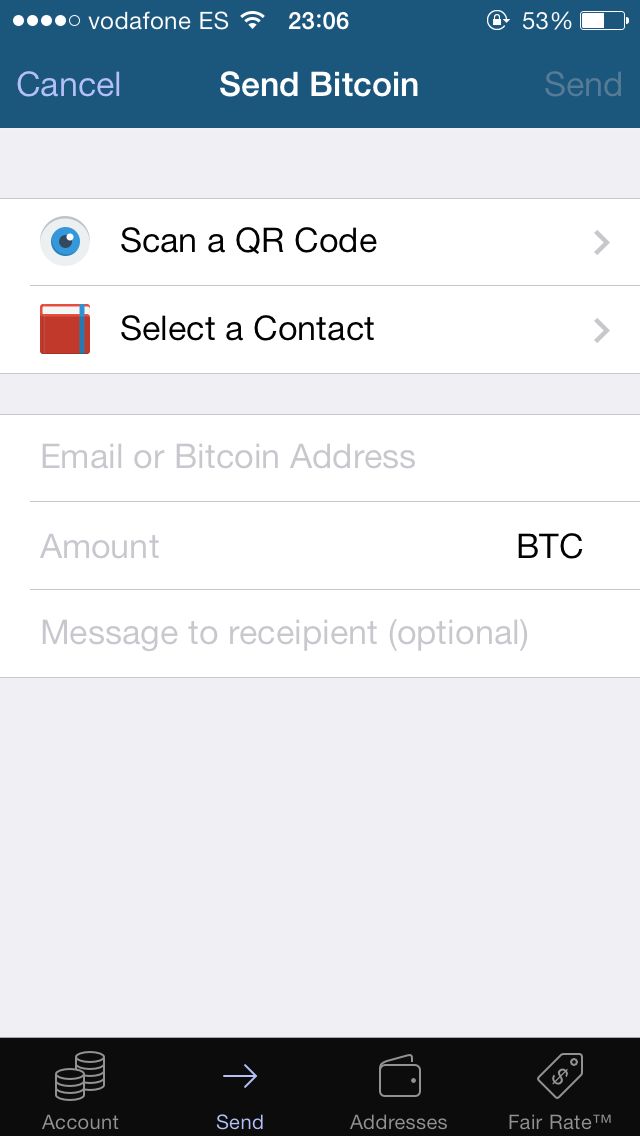Enter the Amount field
Screen dimensions: 640x1136
(260, 546)
